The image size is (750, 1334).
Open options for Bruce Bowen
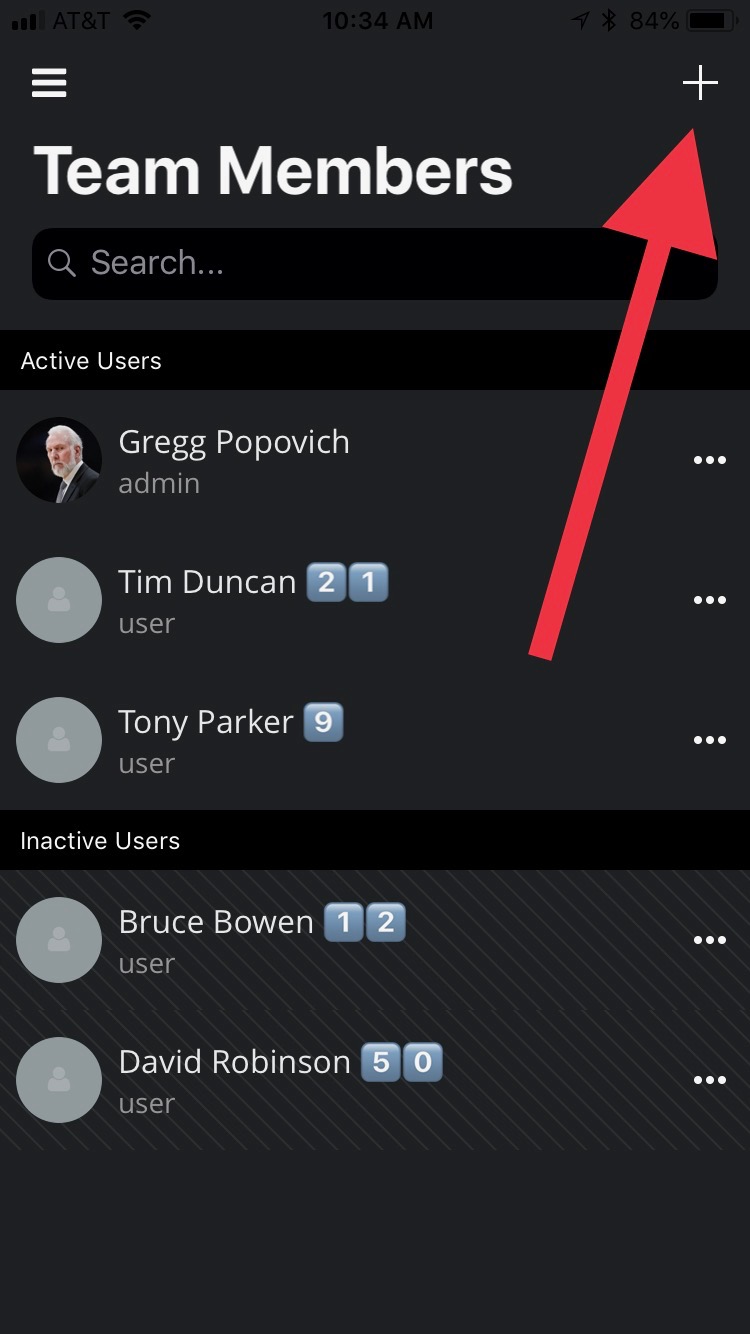coord(710,940)
